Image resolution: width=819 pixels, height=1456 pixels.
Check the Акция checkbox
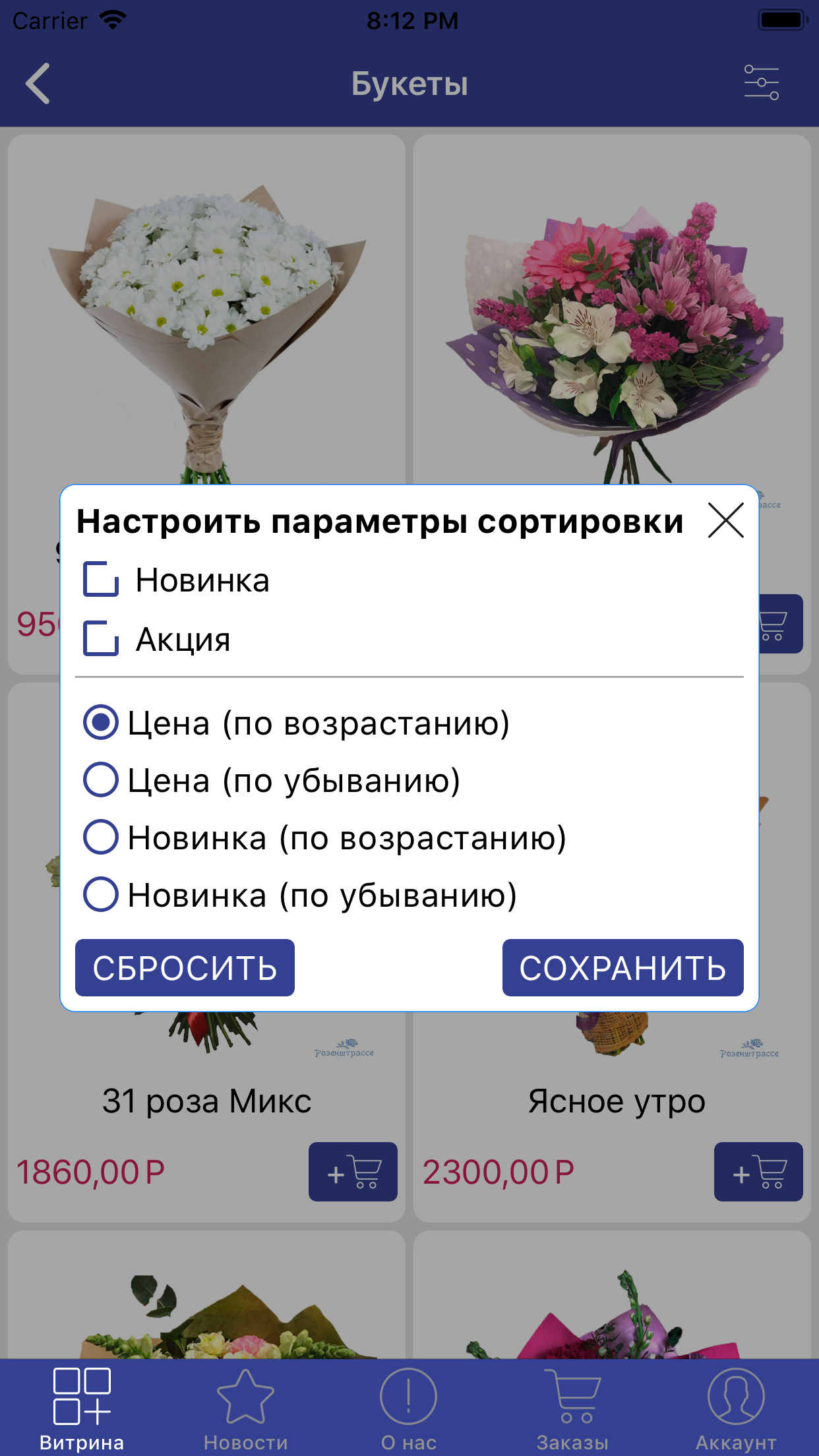101,638
